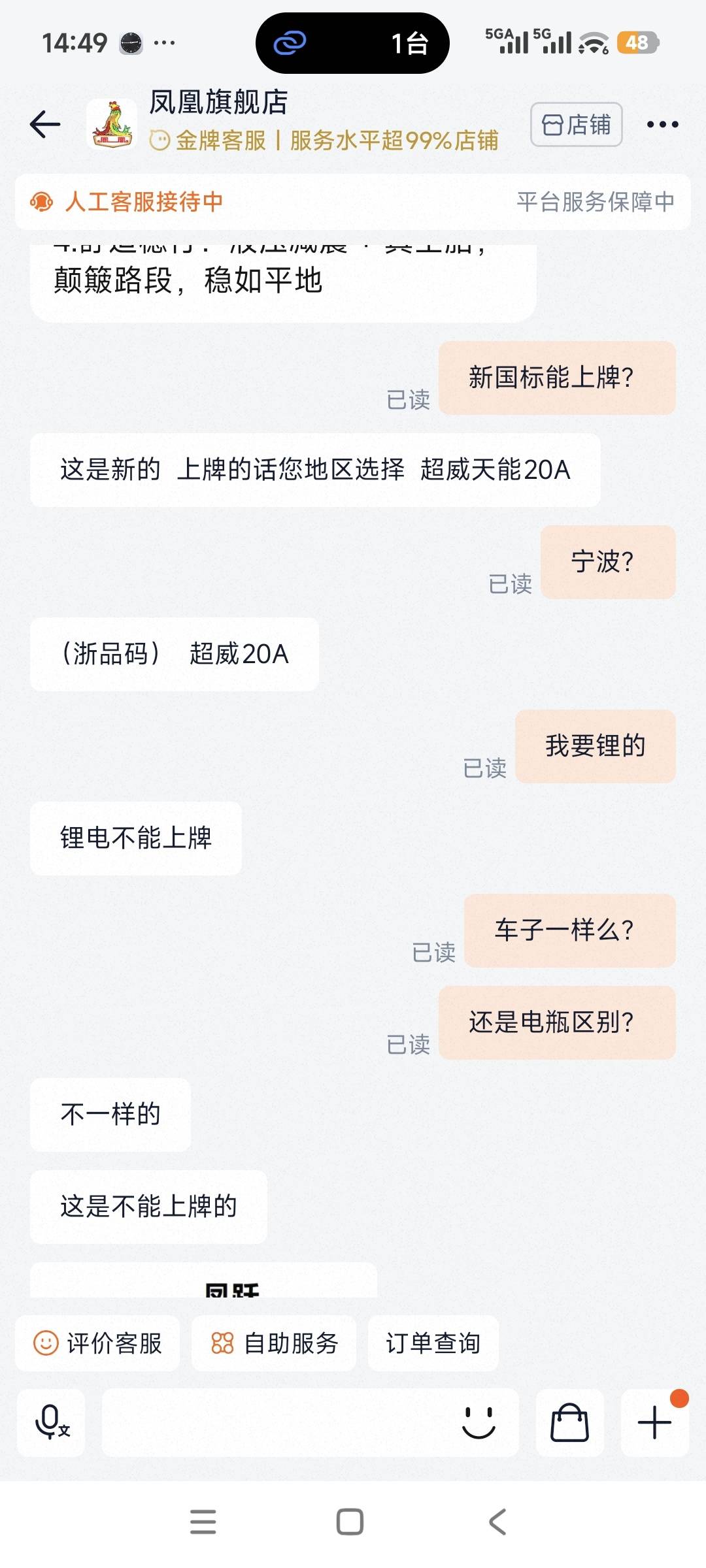Image resolution: width=706 pixels, height=1568 pixels.
Task: Tap the plus icon for more attachments
Action: 654,1422
